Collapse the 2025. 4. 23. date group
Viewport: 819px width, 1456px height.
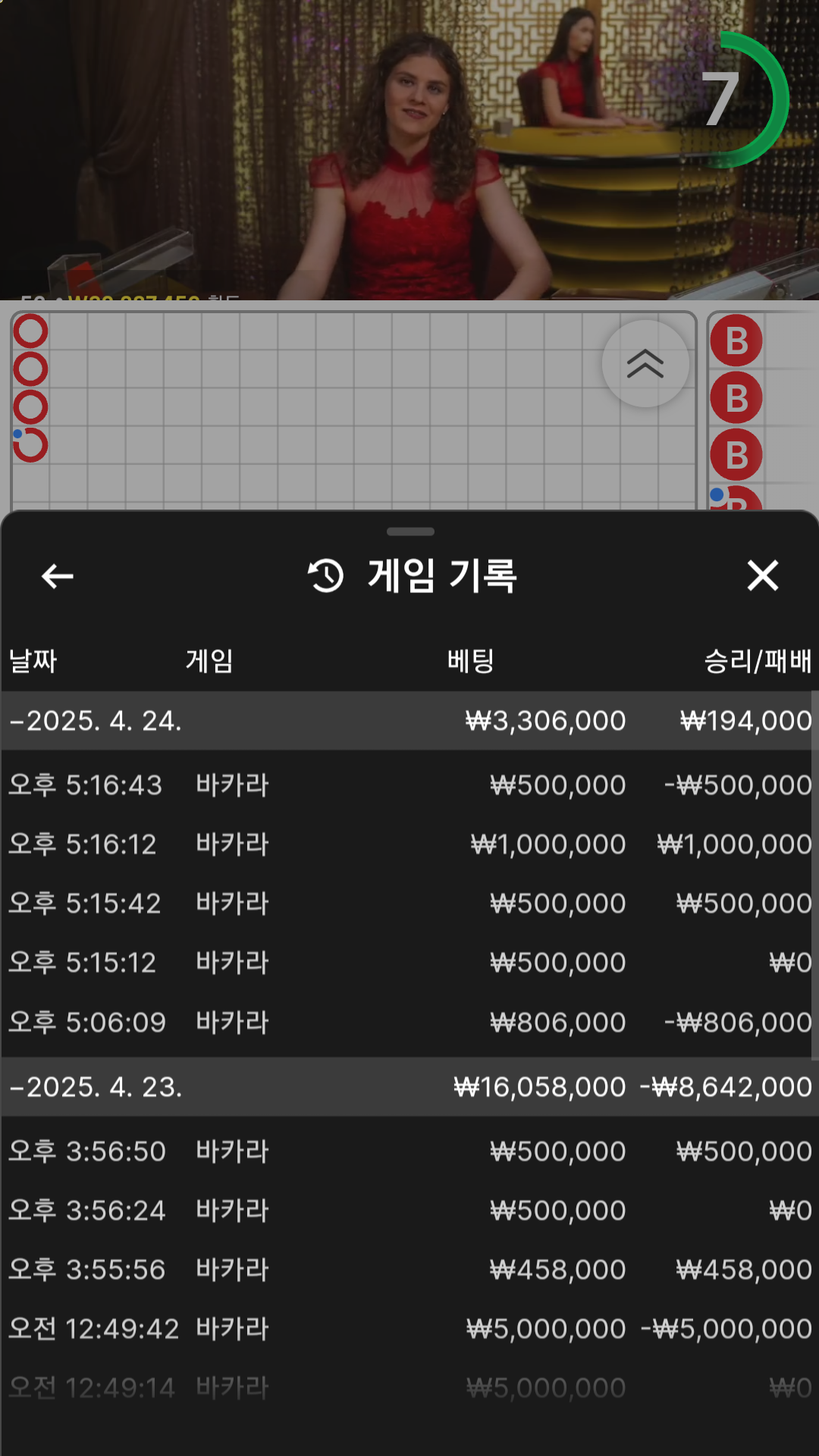tap(96, 1087)
